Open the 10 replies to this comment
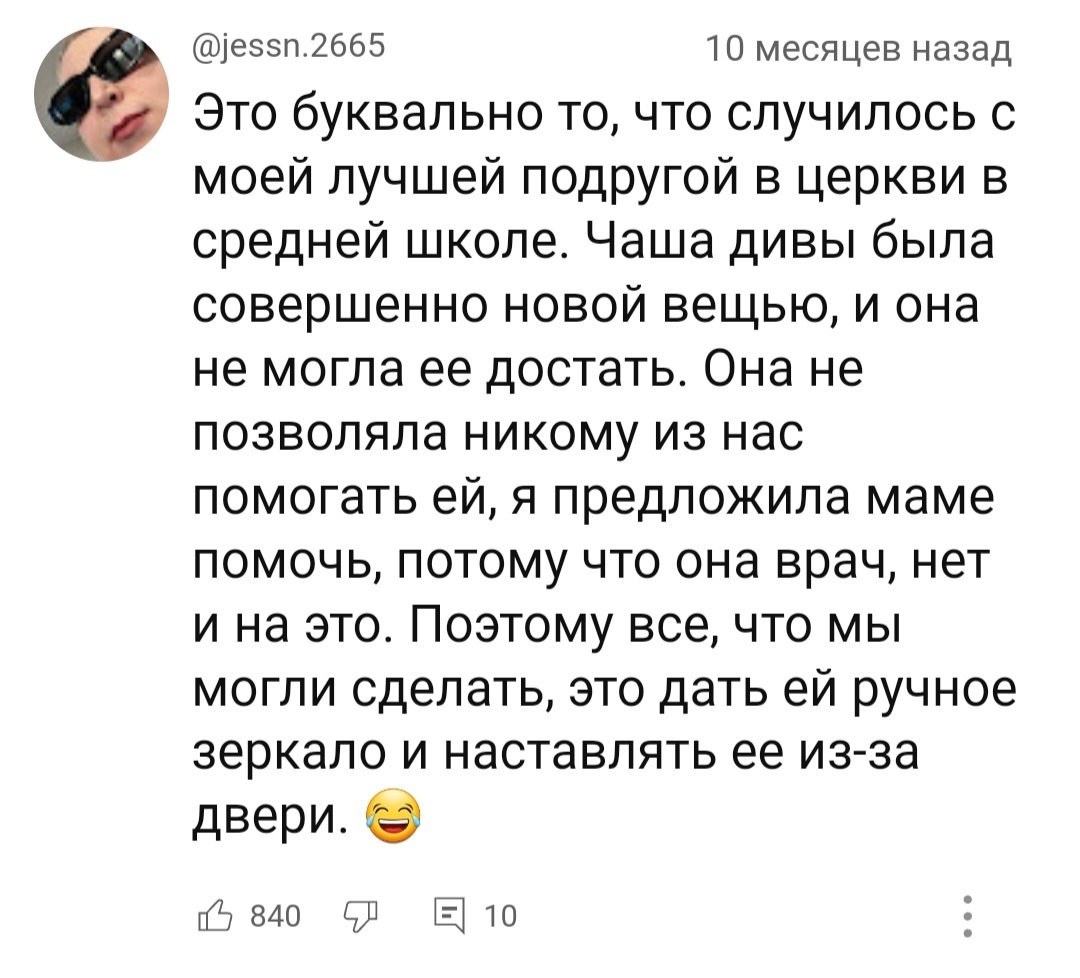This screenshot has width=1080, height=978. (452, 915)
